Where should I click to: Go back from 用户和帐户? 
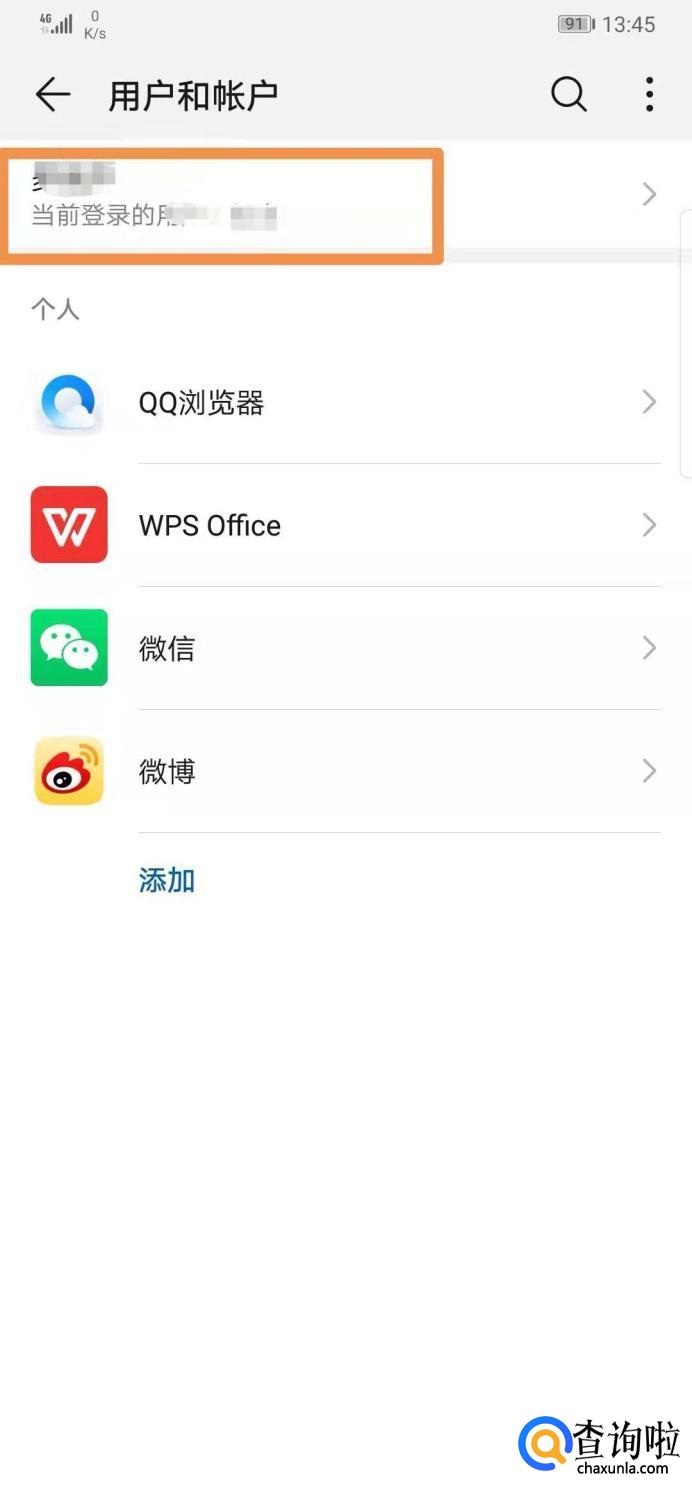(52, 95)
